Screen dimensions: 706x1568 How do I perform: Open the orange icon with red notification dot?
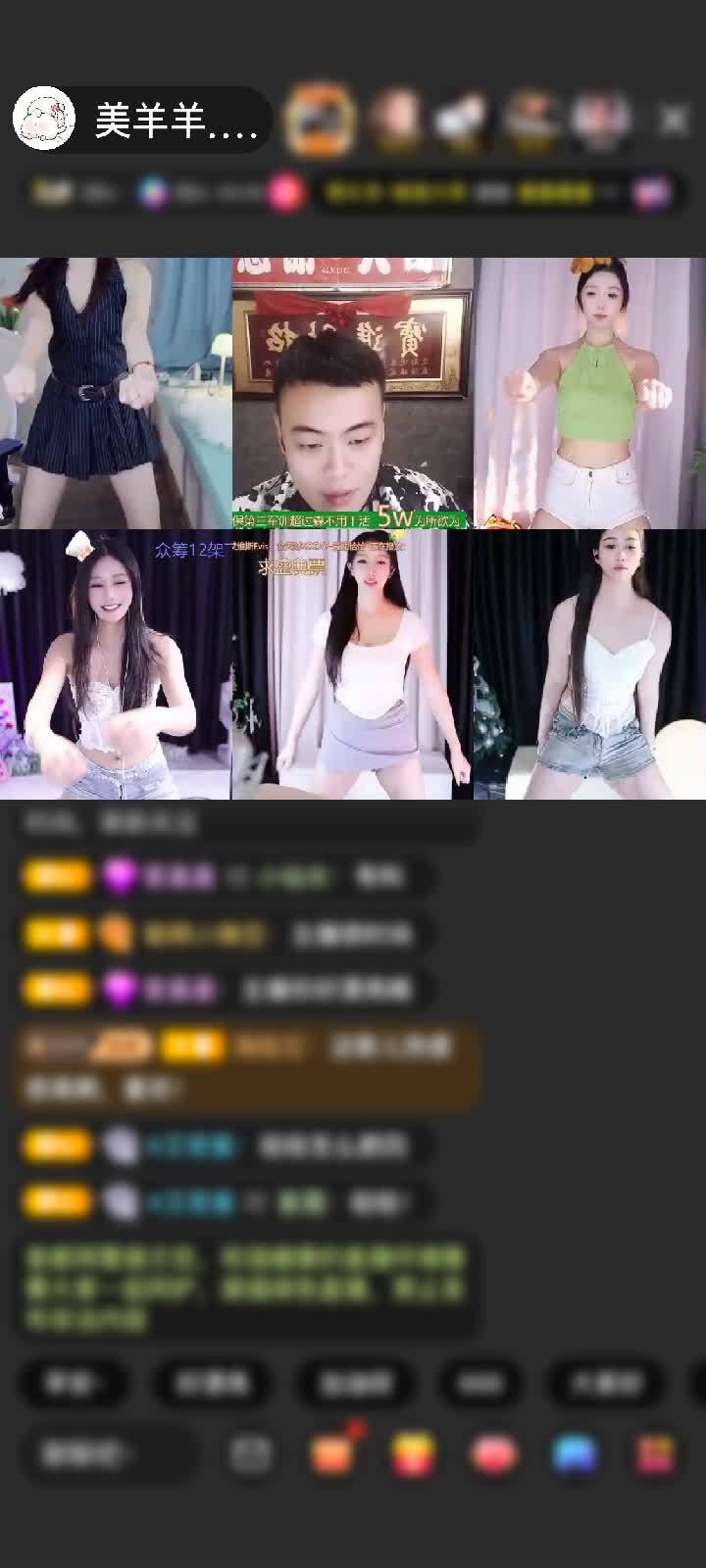pyautogui.click(x=332, y=1453)
